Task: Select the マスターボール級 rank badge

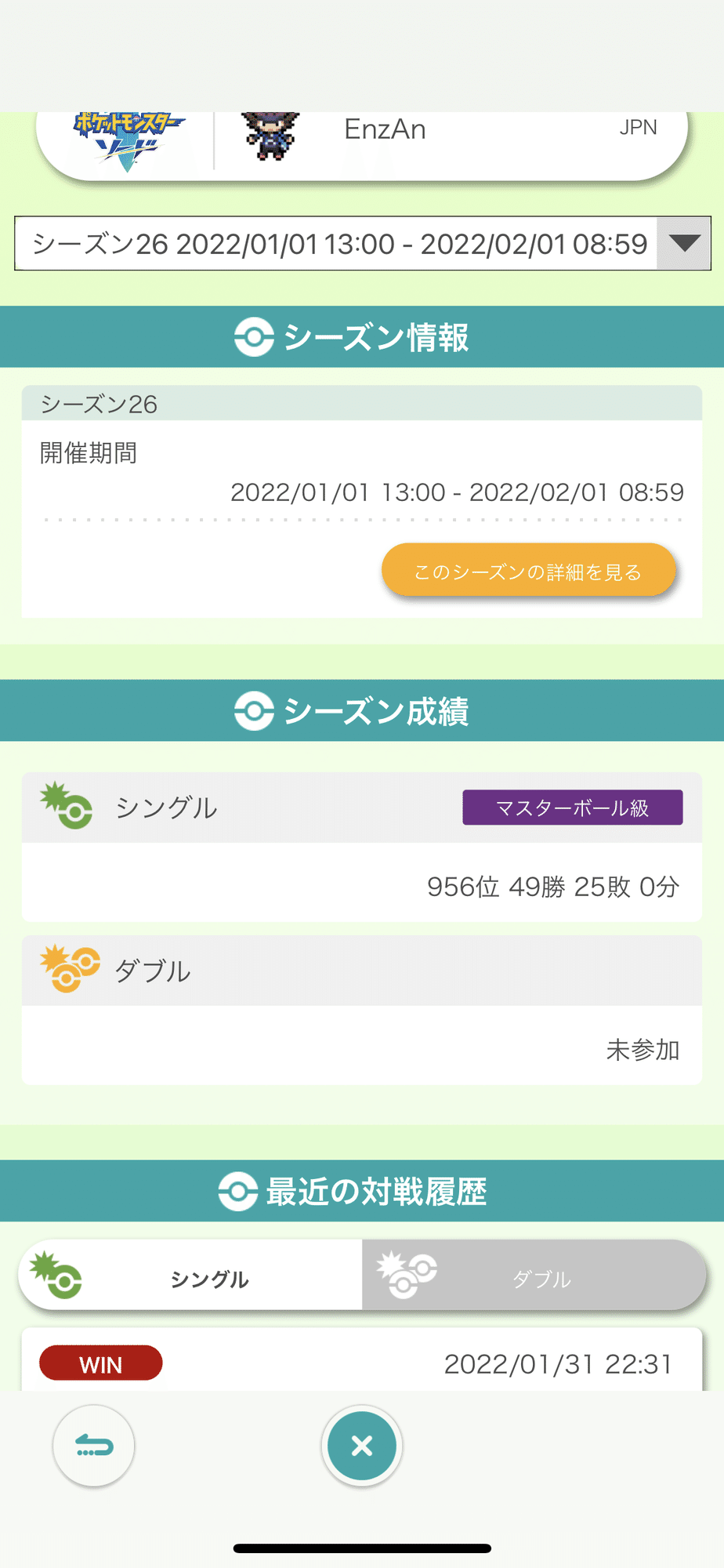Action: (x=574, y=807)
